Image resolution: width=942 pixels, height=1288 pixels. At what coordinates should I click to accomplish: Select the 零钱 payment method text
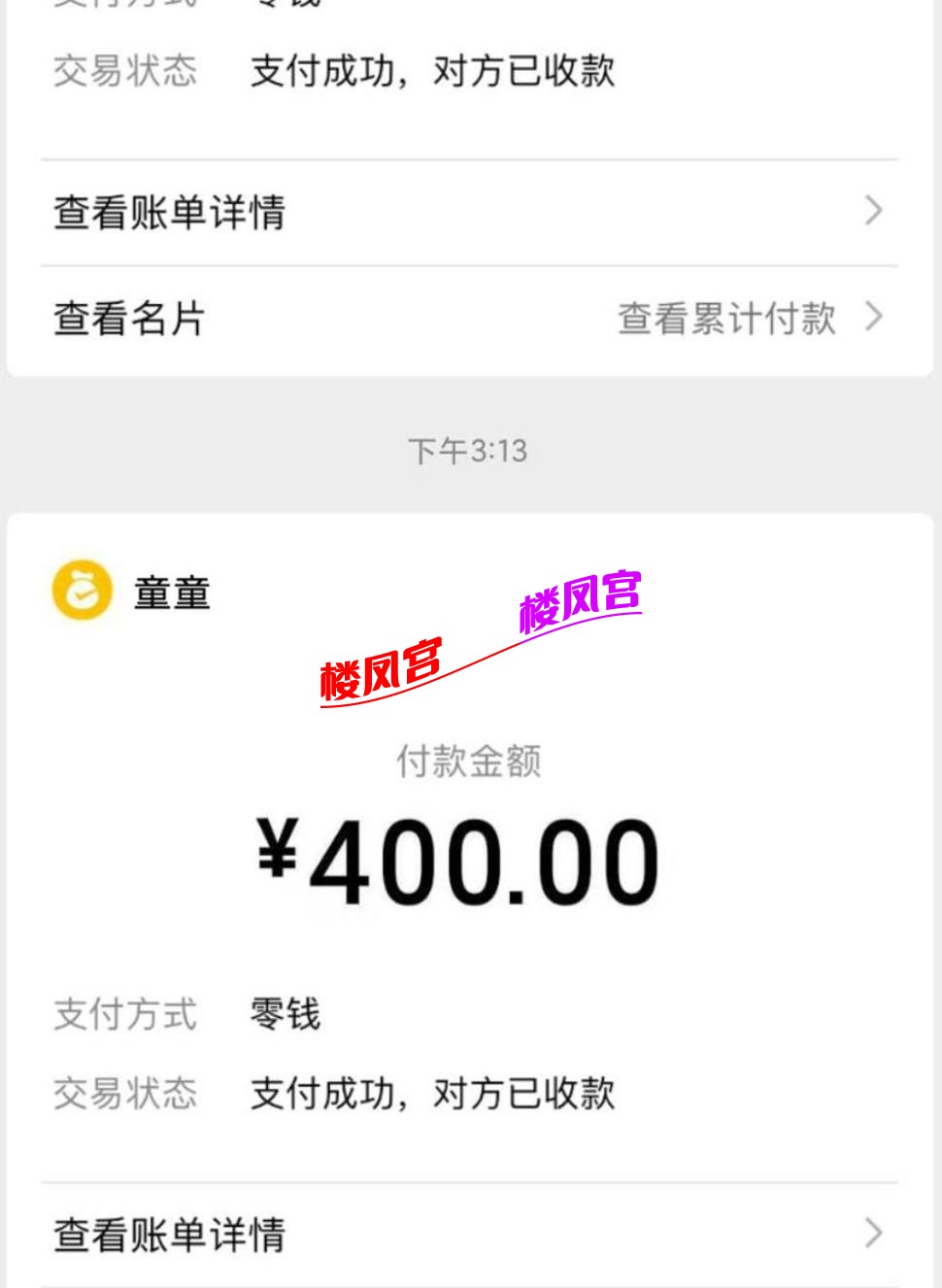tap(286, 1014)
